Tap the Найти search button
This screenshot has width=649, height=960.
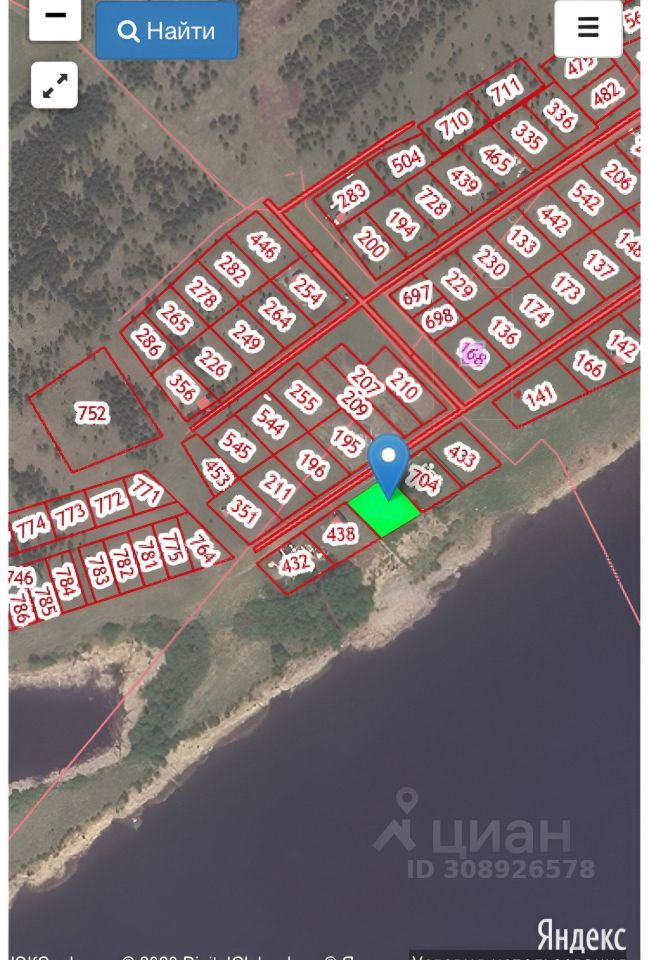[167, 30]
